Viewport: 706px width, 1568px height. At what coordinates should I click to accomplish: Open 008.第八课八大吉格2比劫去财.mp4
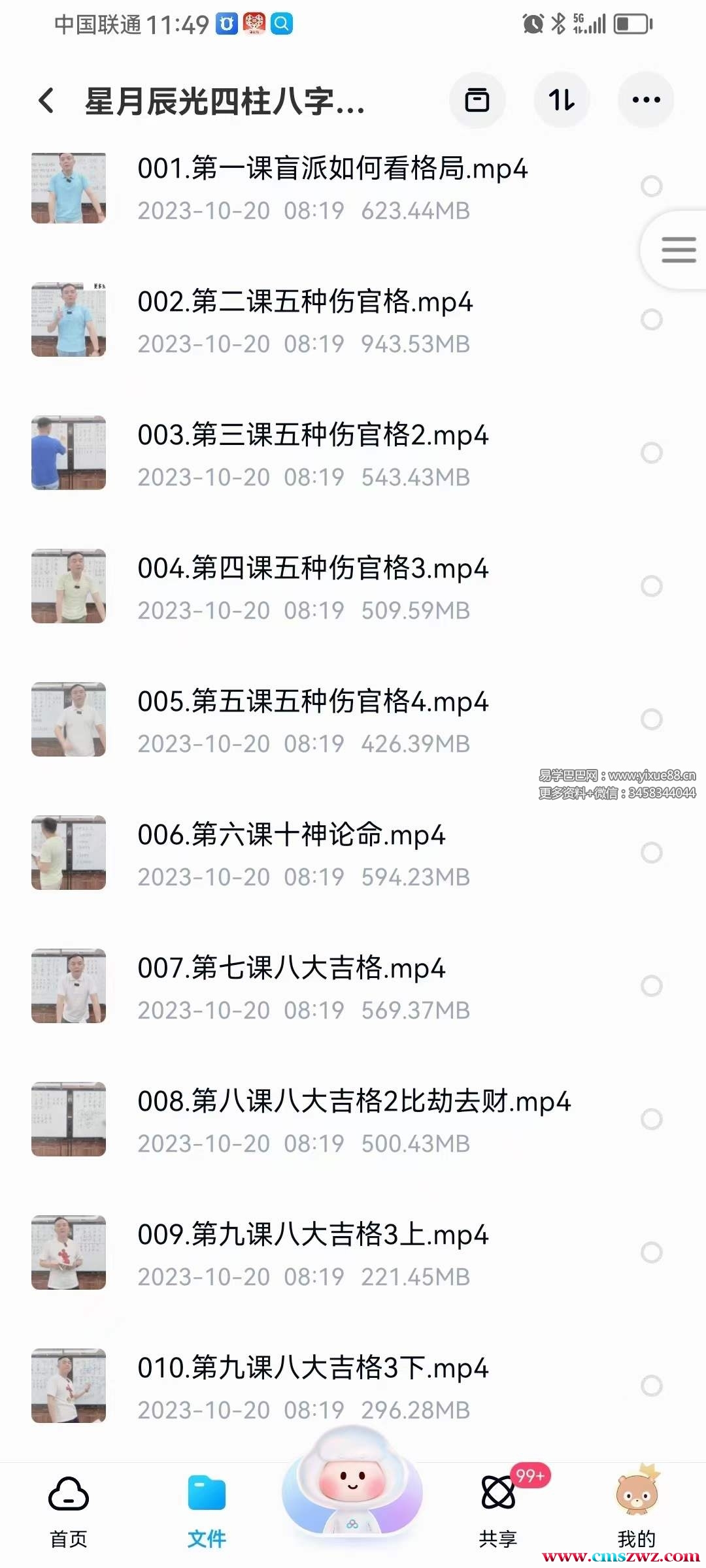point(354,1102)
